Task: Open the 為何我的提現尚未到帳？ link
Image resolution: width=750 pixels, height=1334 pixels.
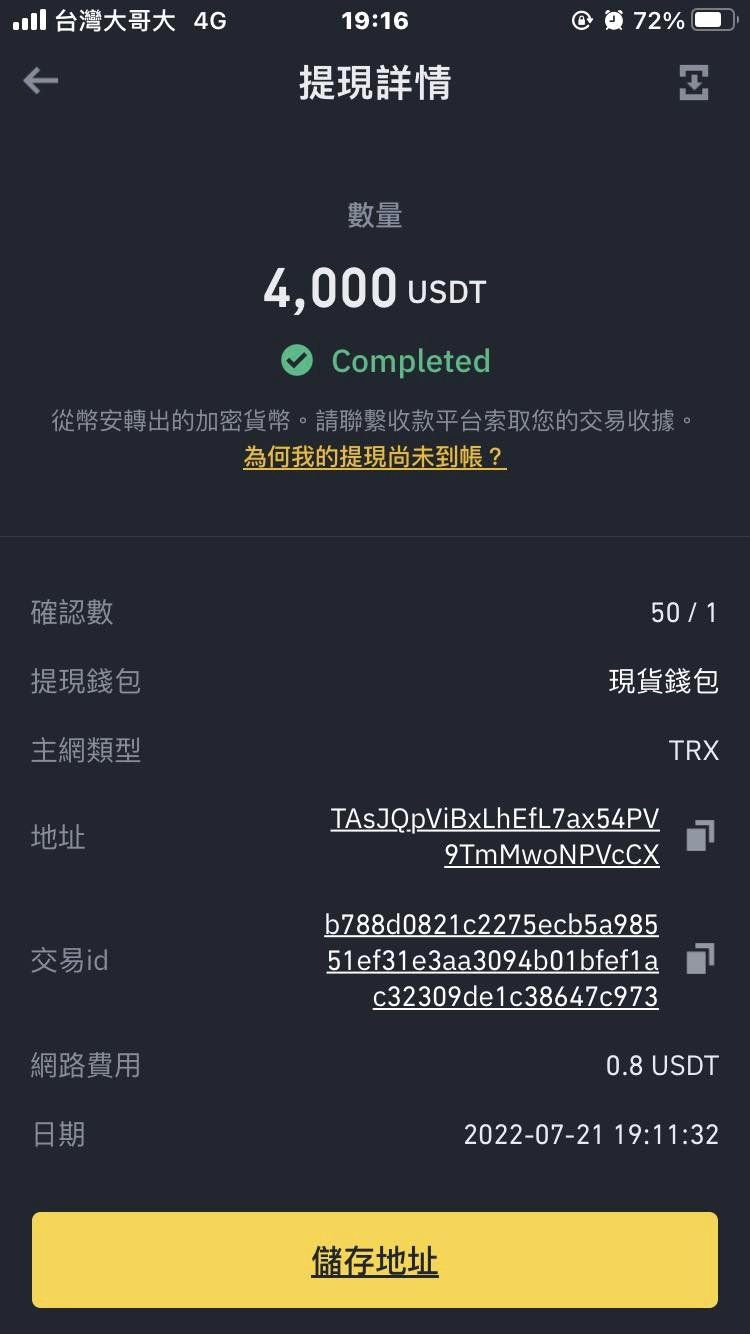Action: click(375, 458)
